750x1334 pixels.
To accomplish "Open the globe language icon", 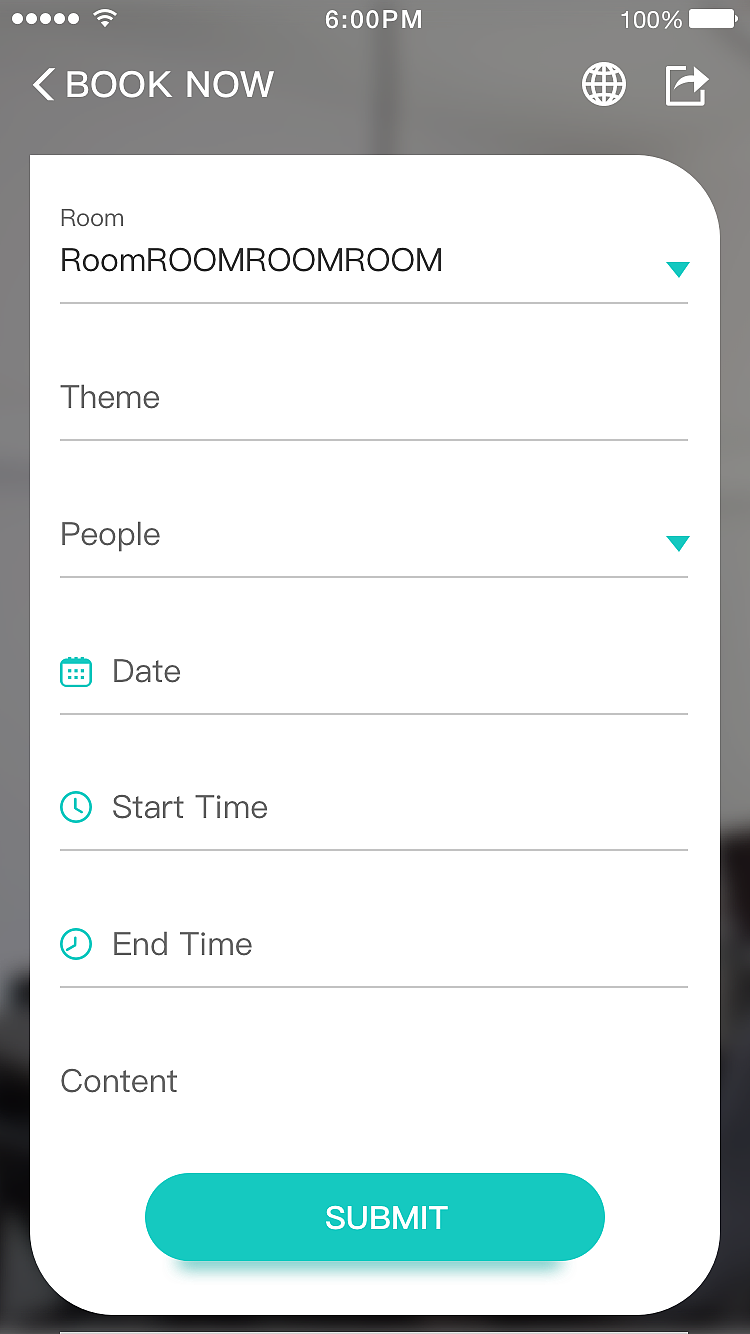I will point(604,85).
